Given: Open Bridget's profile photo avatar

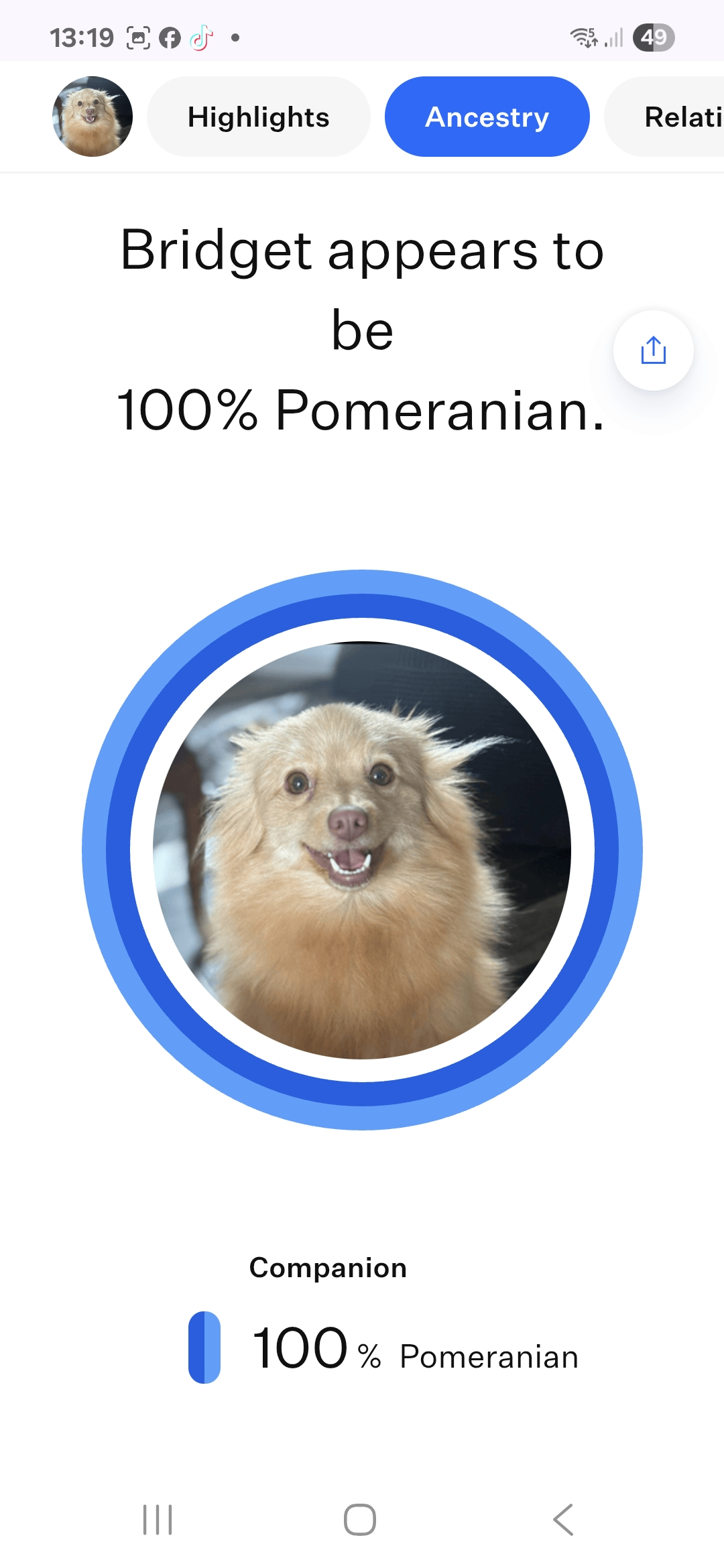Looking at the screenshot, I should tap(93, 117).
